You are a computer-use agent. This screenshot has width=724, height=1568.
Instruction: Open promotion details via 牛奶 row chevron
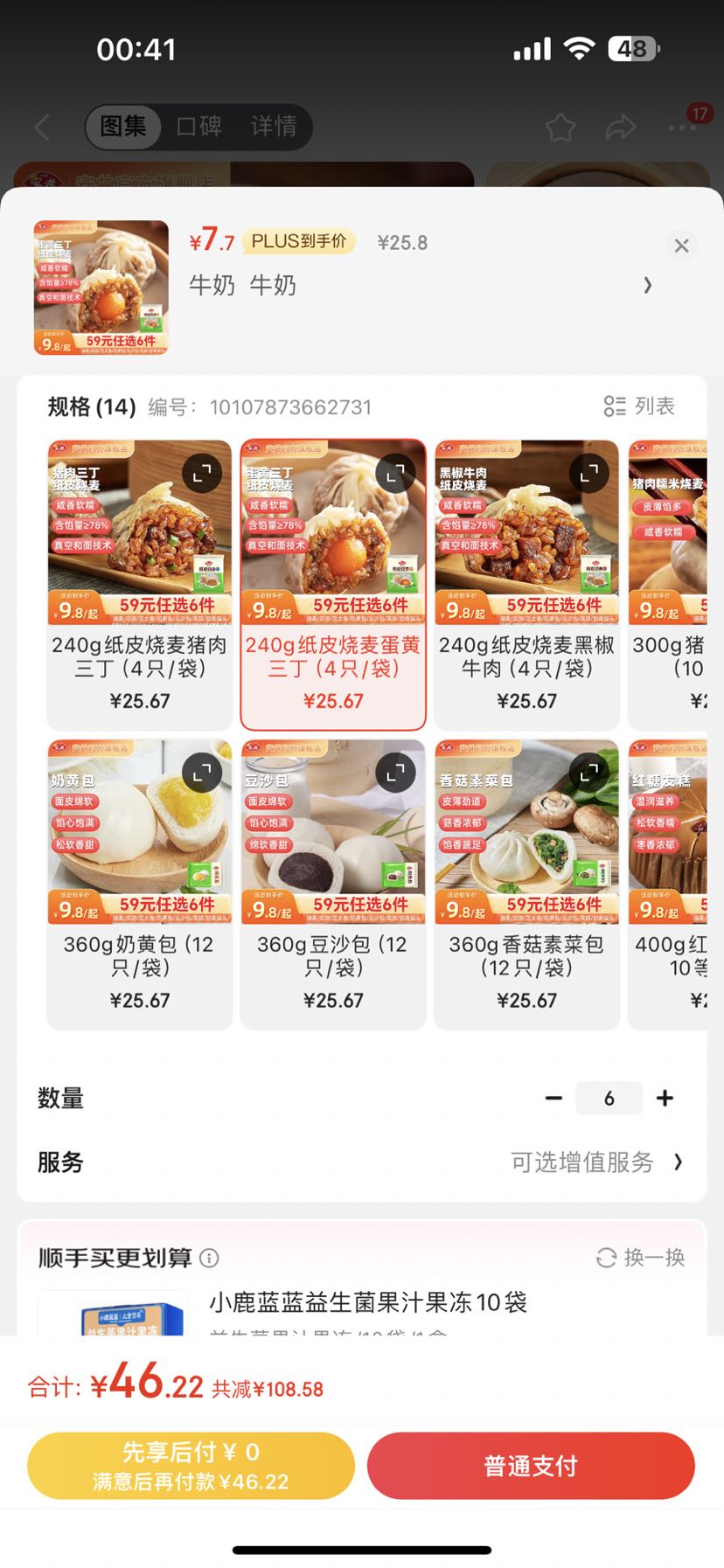[x=648, y=285]
